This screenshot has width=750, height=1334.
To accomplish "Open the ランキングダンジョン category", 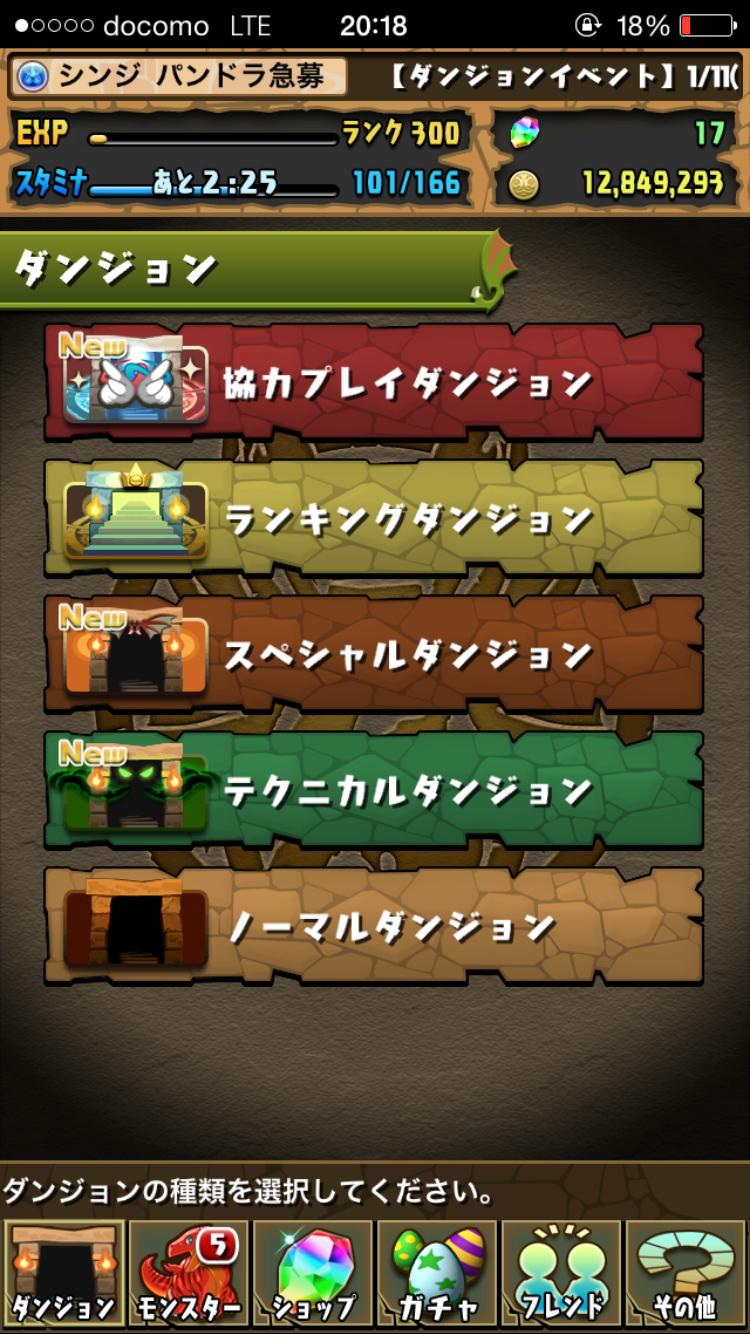I will pyautogui.click(x=400, y=518).
